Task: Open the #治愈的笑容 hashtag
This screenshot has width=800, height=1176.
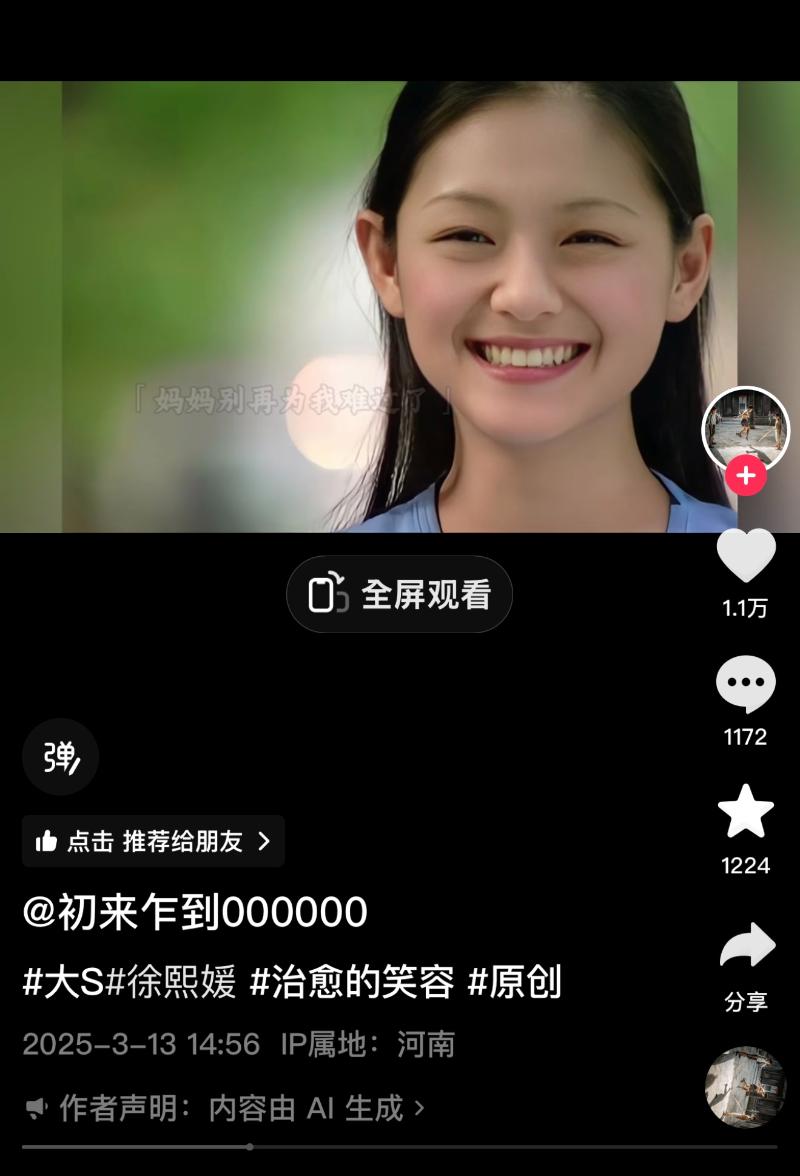Action: click(352, 983)
